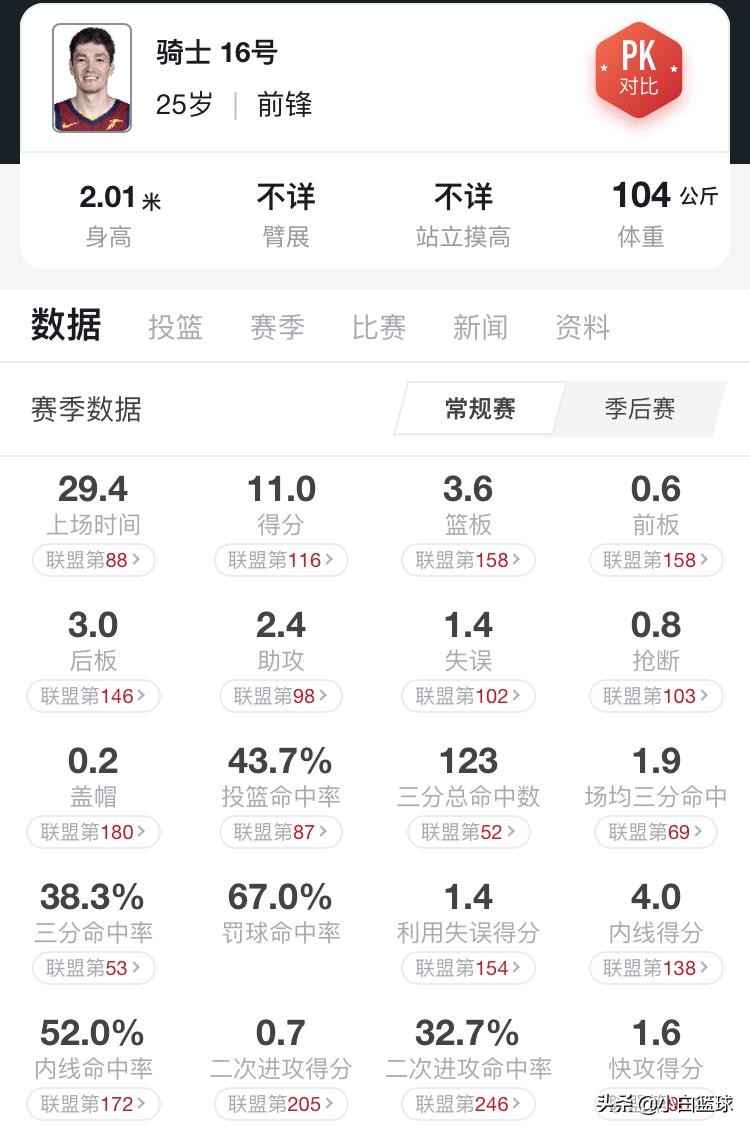Screen dimensions: 750x1130
Task: Select the 数据 tab
Action: (66, 325)
